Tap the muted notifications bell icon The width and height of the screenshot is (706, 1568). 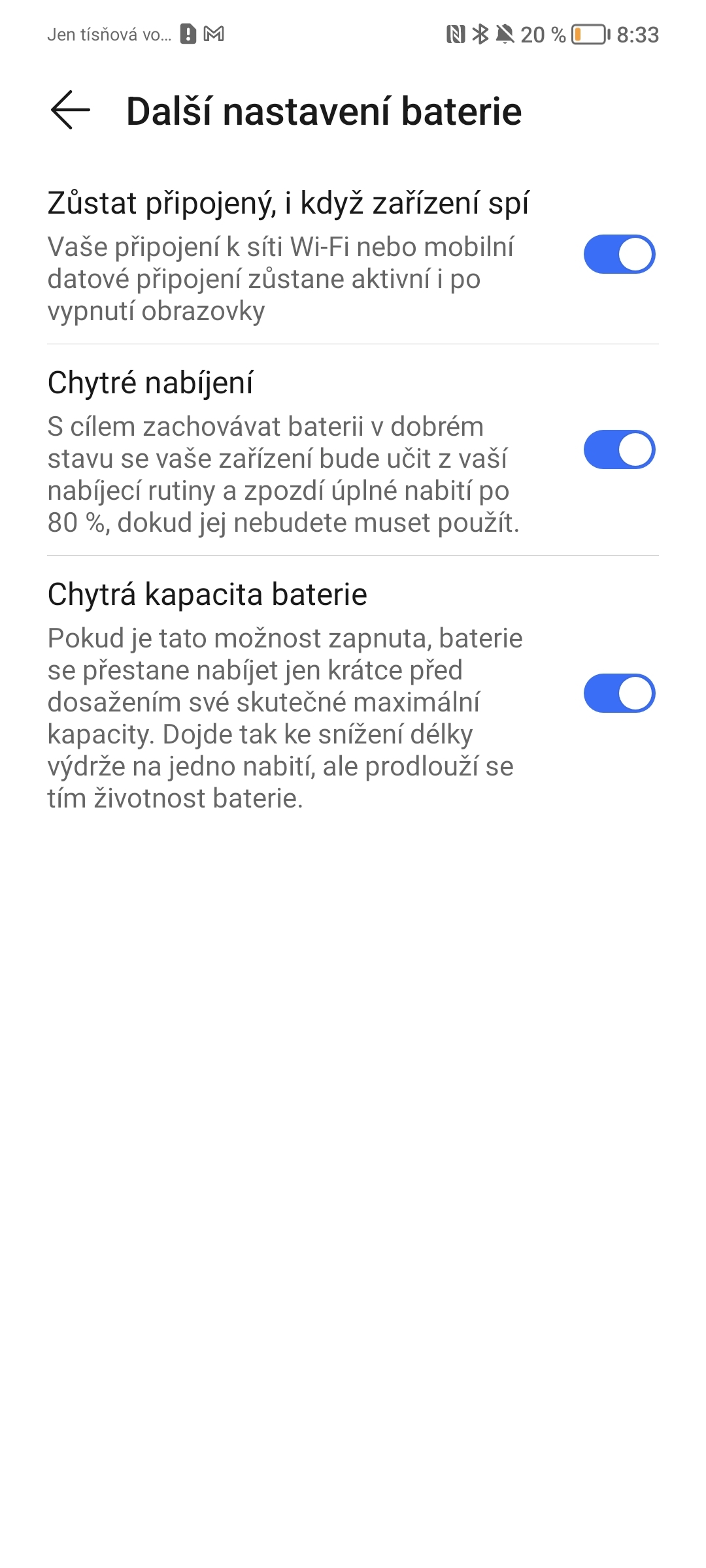pos(505,36)
